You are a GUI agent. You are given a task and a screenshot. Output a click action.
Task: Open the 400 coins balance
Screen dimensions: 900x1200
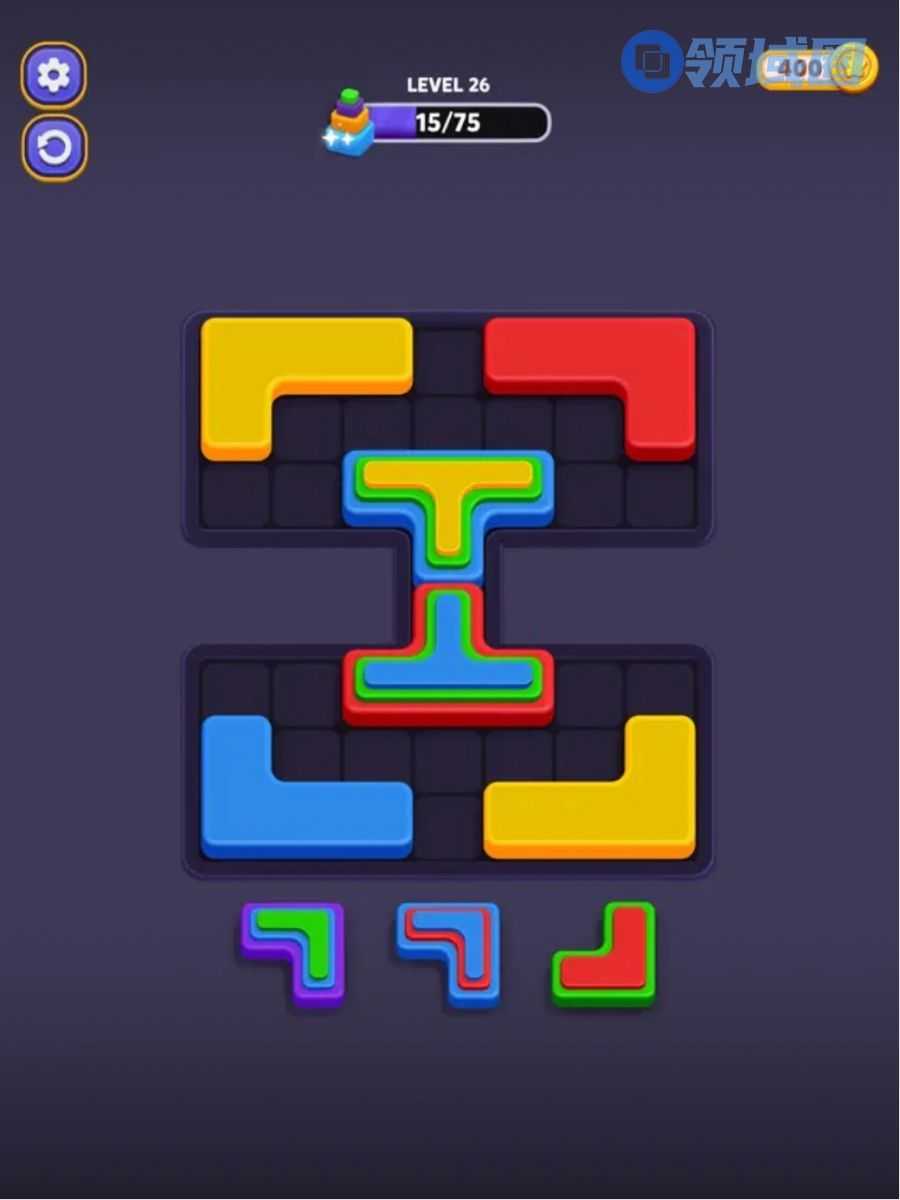click(x=815, y=68)
